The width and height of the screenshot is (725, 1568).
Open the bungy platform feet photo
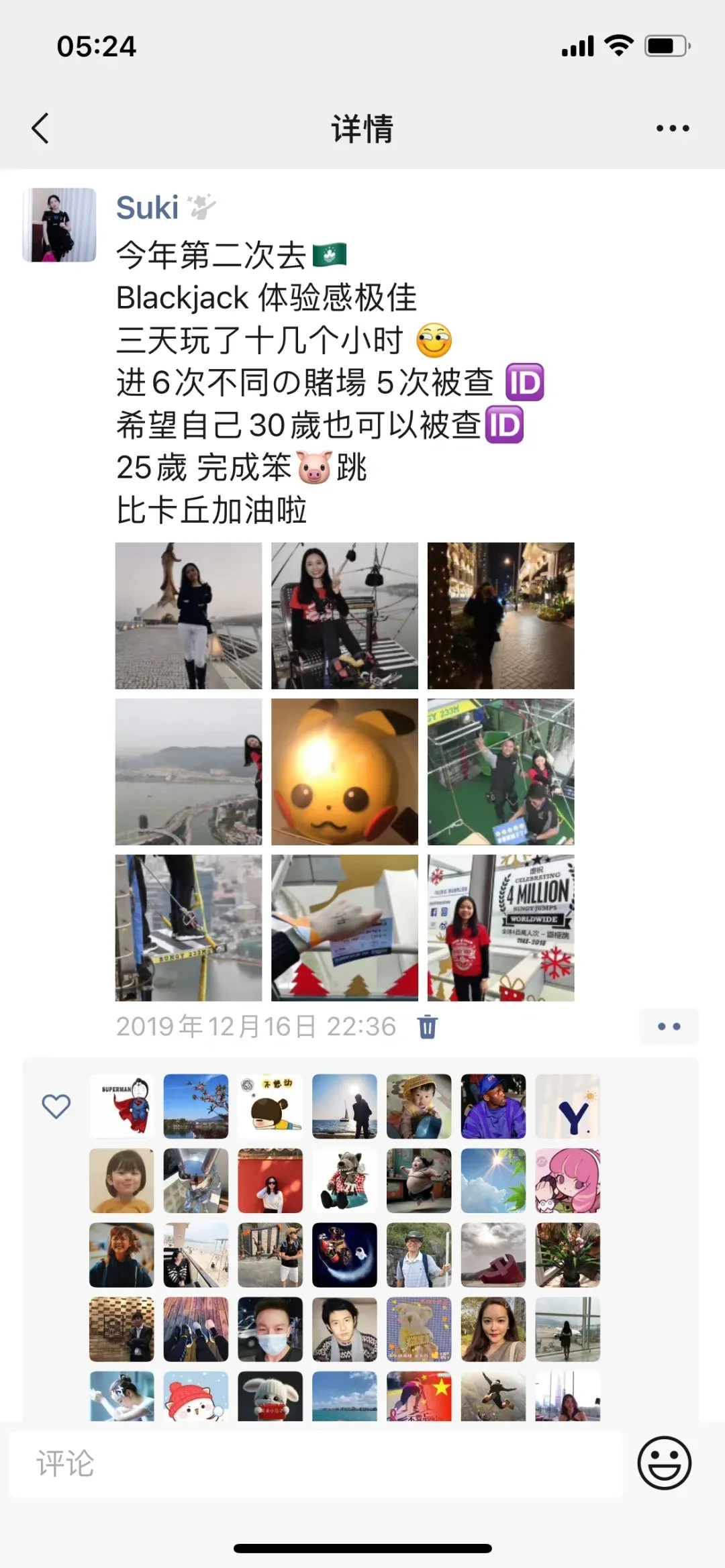pyautogui.click(x=189, y=928)
